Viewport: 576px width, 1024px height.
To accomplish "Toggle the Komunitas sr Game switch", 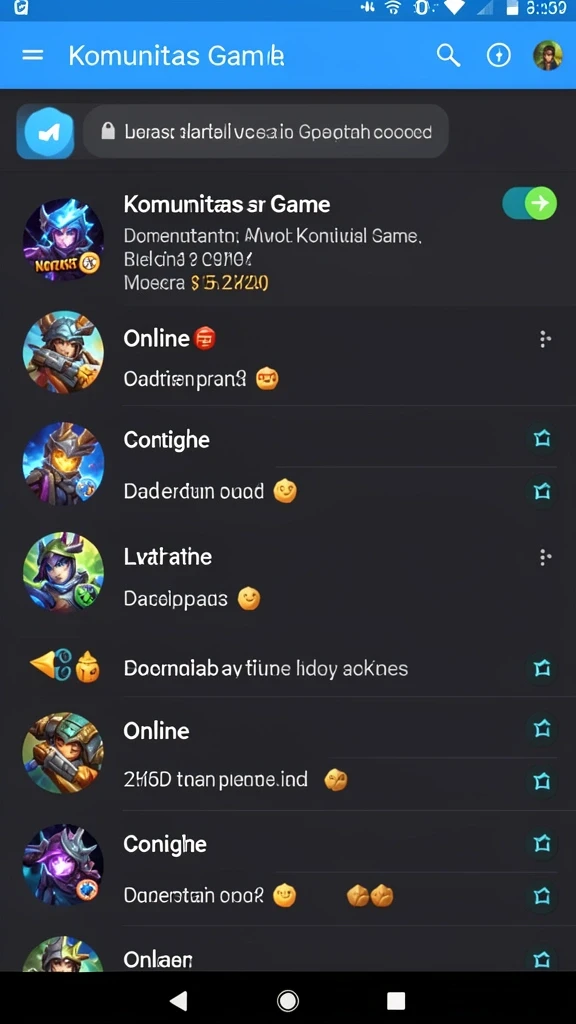I will 530,204.
